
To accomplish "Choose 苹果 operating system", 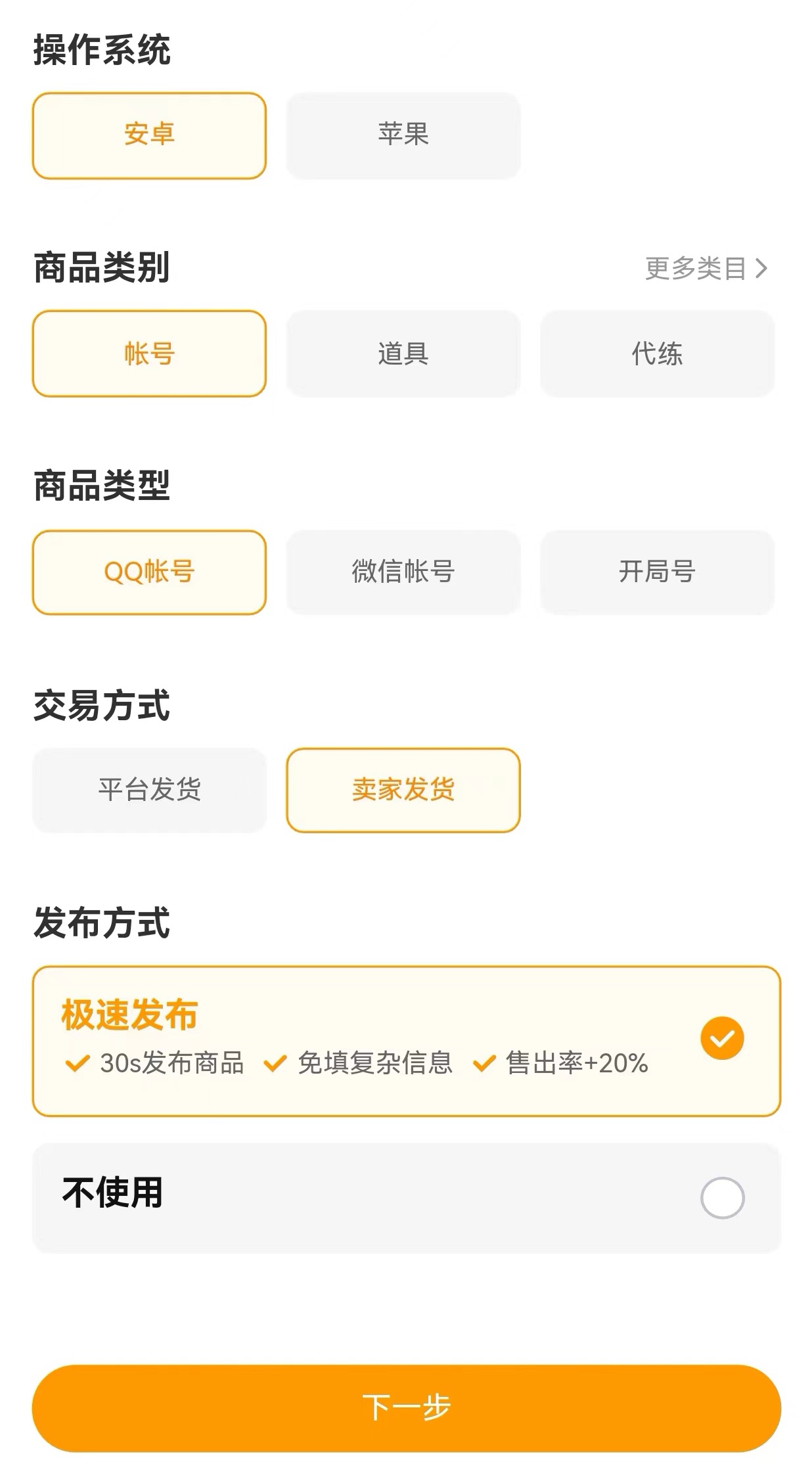I will (x=403, y=135).
